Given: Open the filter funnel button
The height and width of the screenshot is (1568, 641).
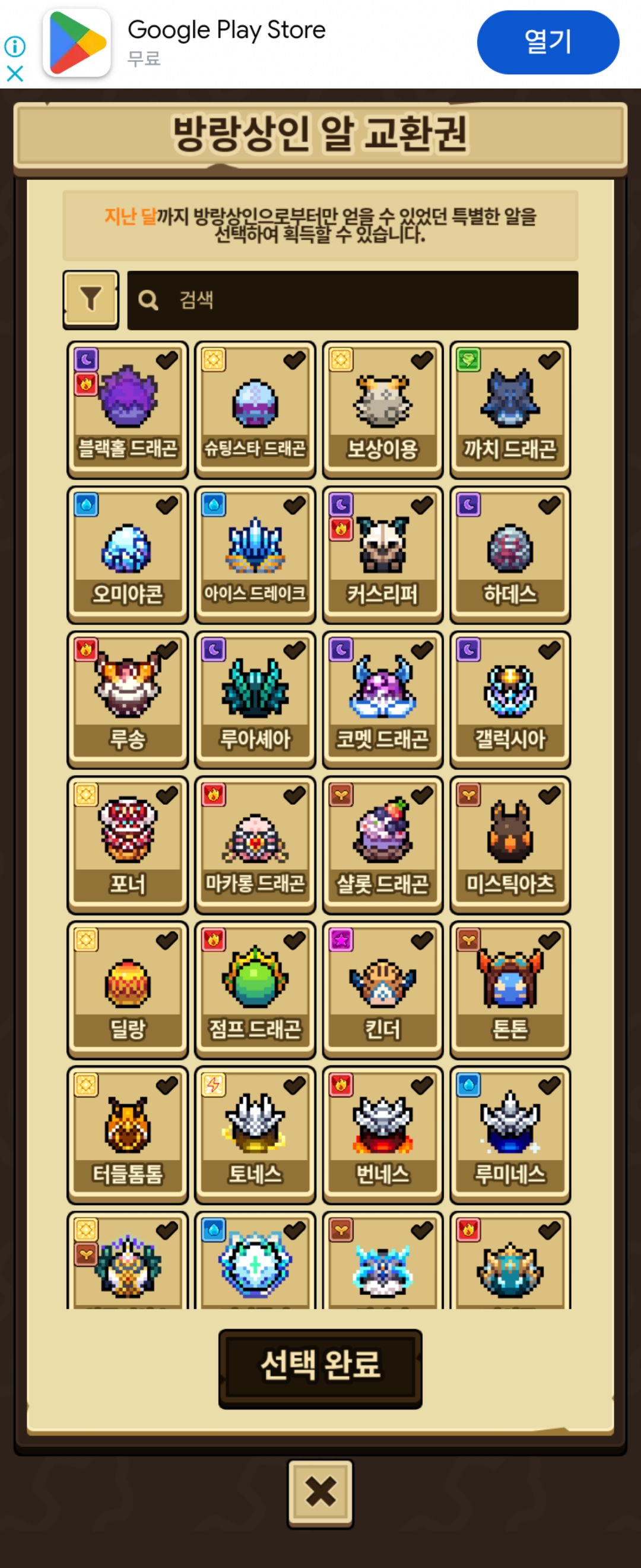Looking at the screenshot, I should [x=91, y=299].
